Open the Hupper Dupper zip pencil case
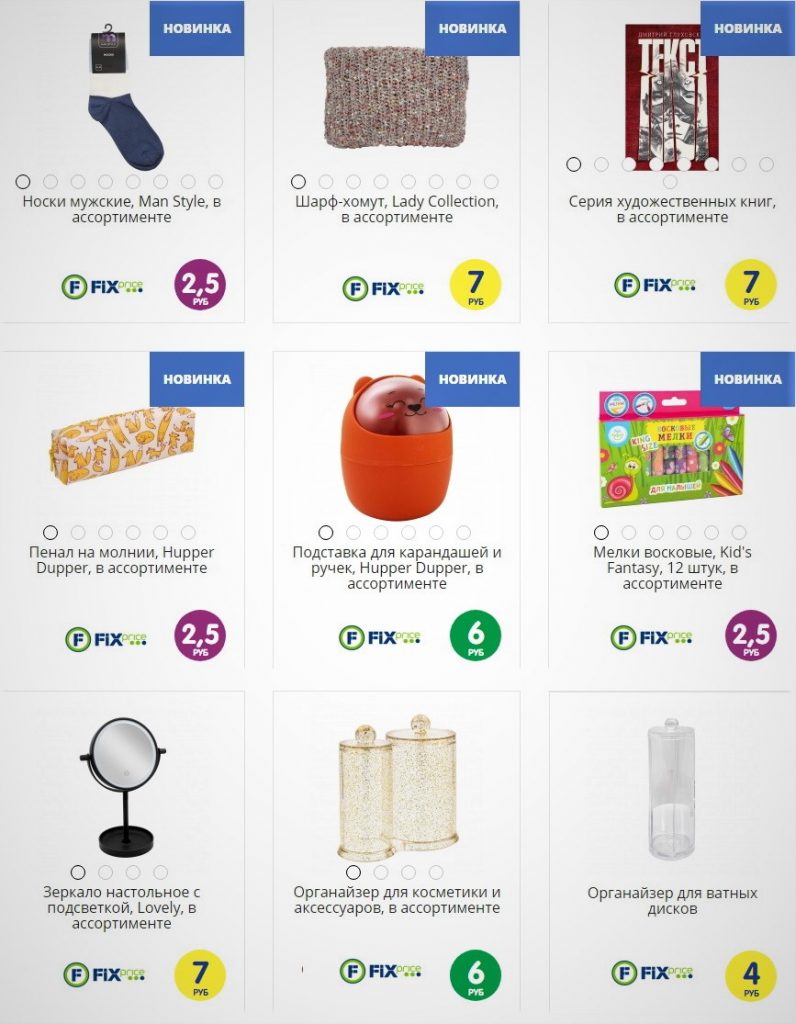796x1024 pixels. [x=122, y=560]
